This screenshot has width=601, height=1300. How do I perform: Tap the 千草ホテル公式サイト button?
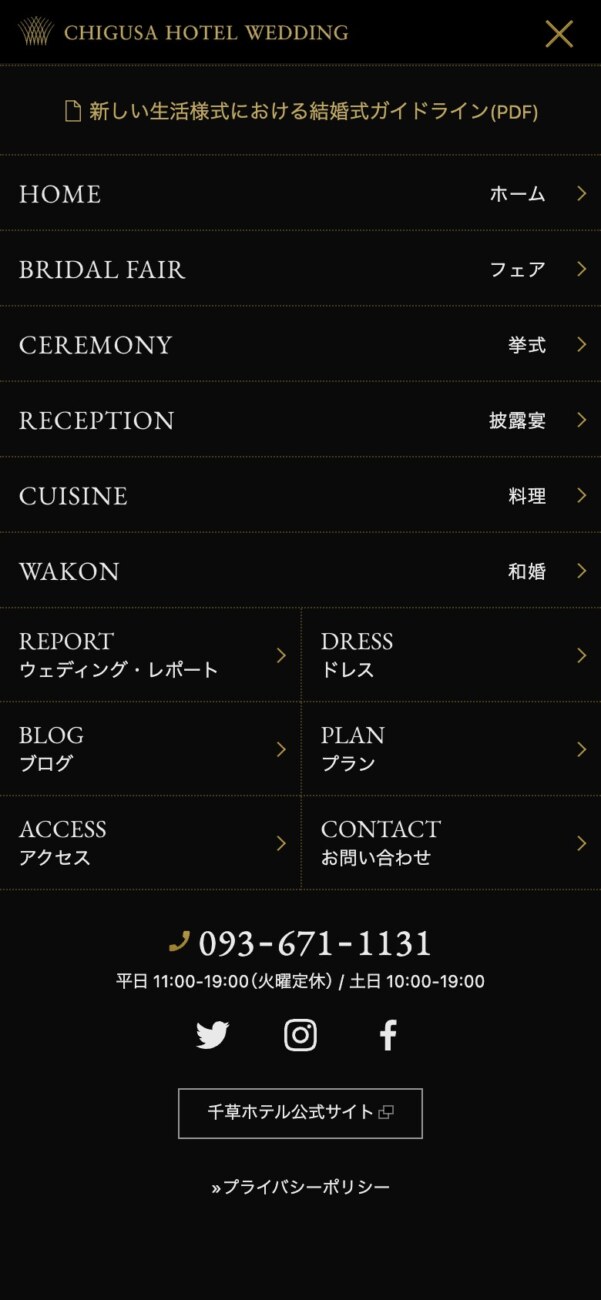point(300,1113)
